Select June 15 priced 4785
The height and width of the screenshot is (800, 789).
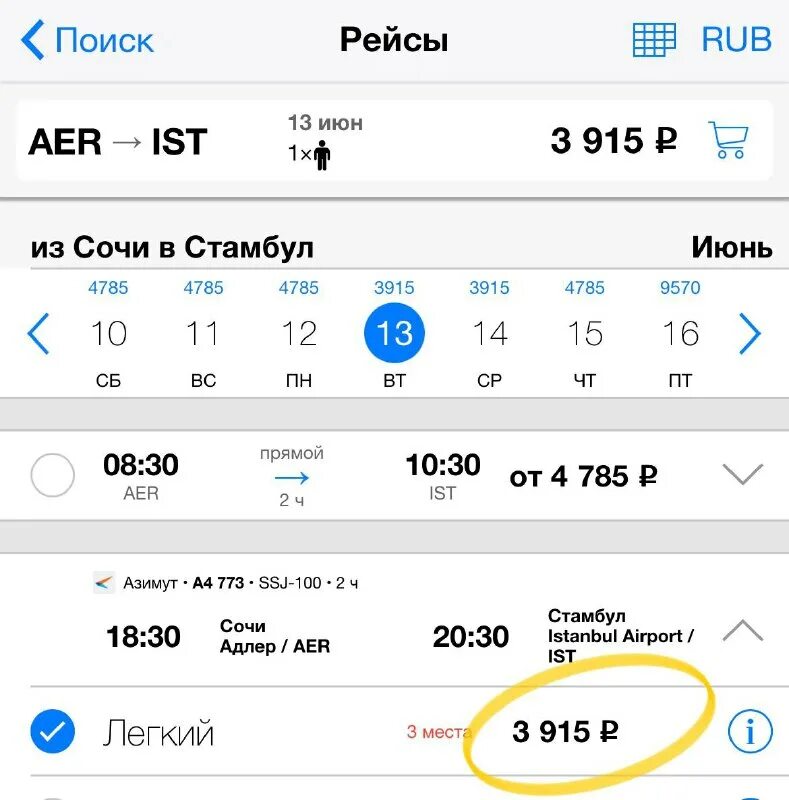click(585, 333)
